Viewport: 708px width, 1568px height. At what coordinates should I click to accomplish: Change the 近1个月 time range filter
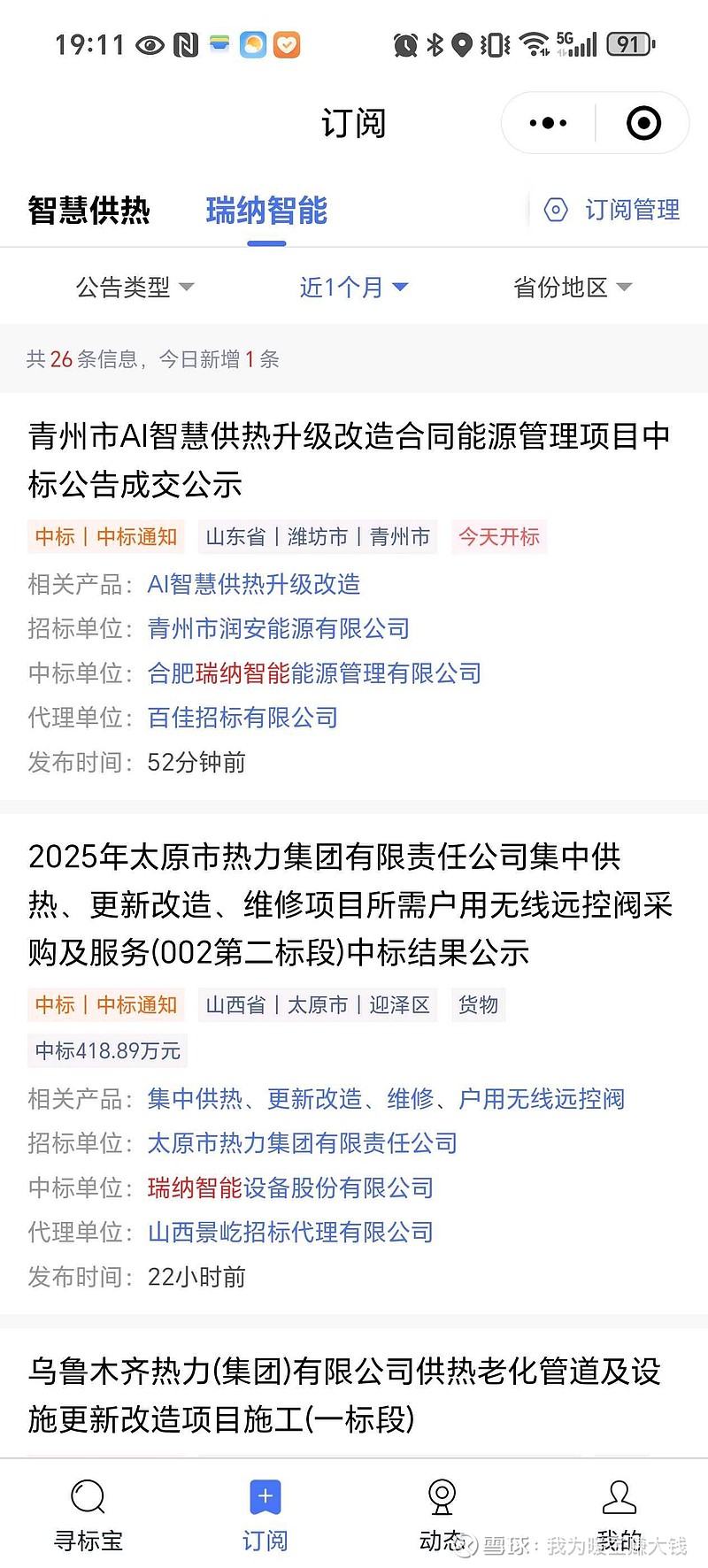pos(353,287)
